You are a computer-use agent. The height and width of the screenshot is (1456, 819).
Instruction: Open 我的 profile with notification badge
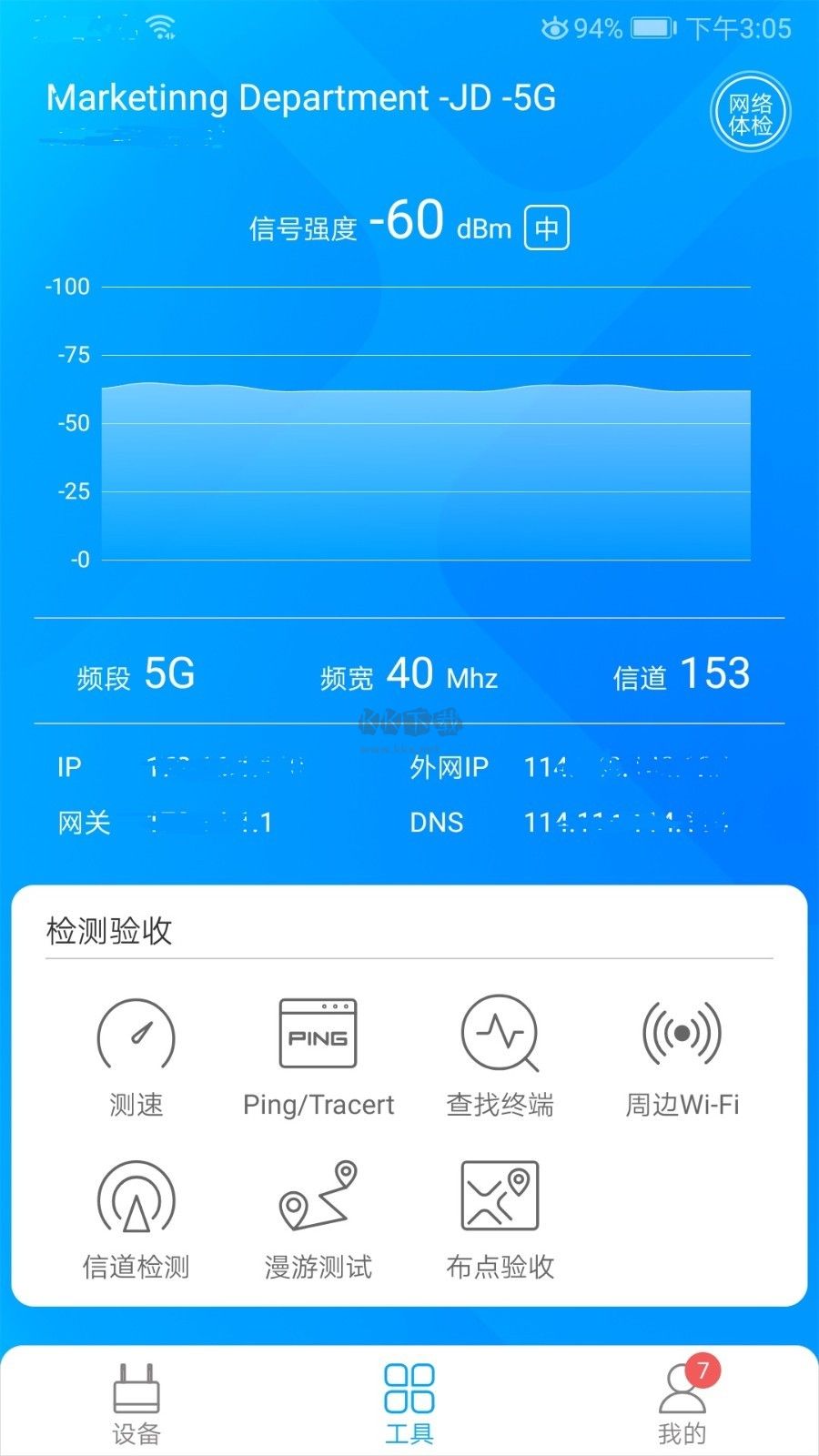coord(682,1397)
